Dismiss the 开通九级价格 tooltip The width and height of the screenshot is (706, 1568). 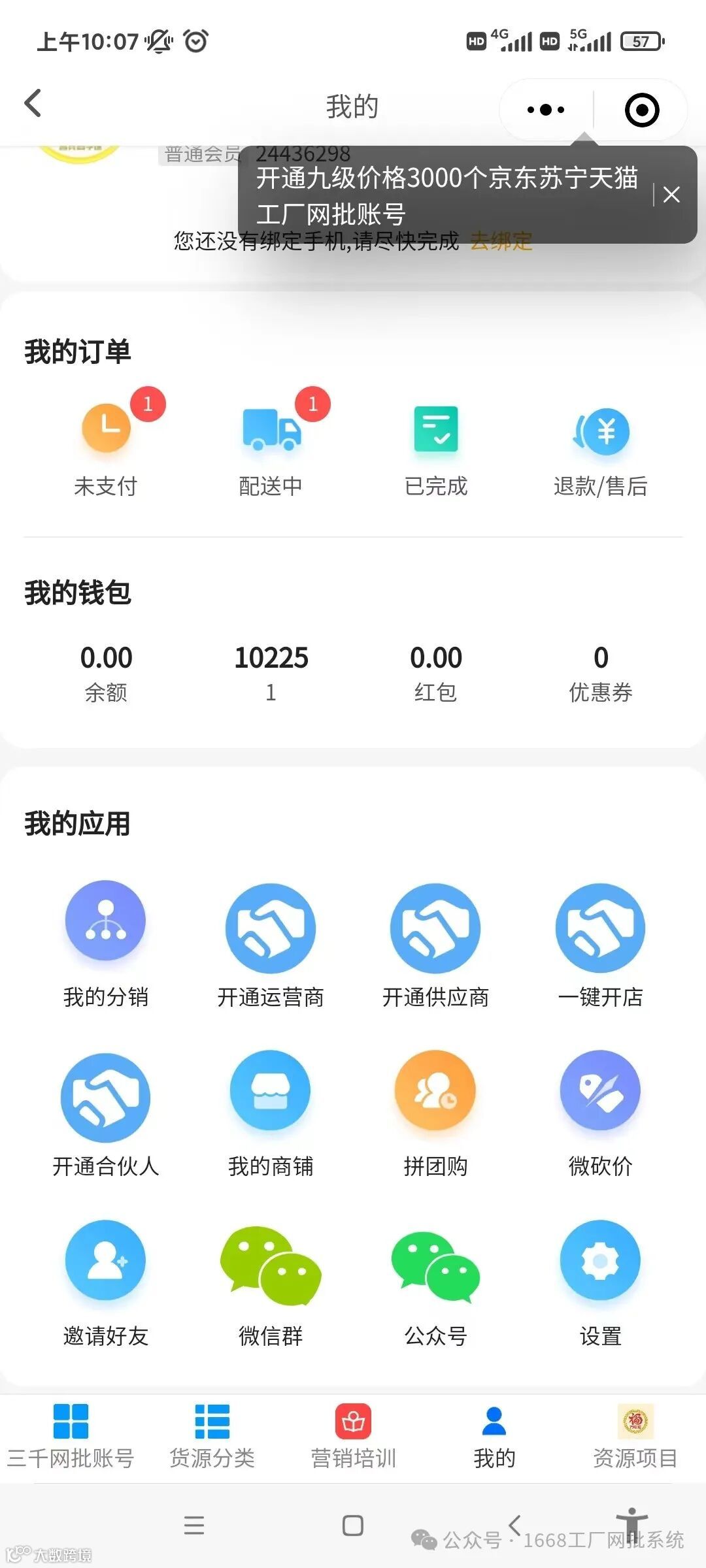pos(671,195)
